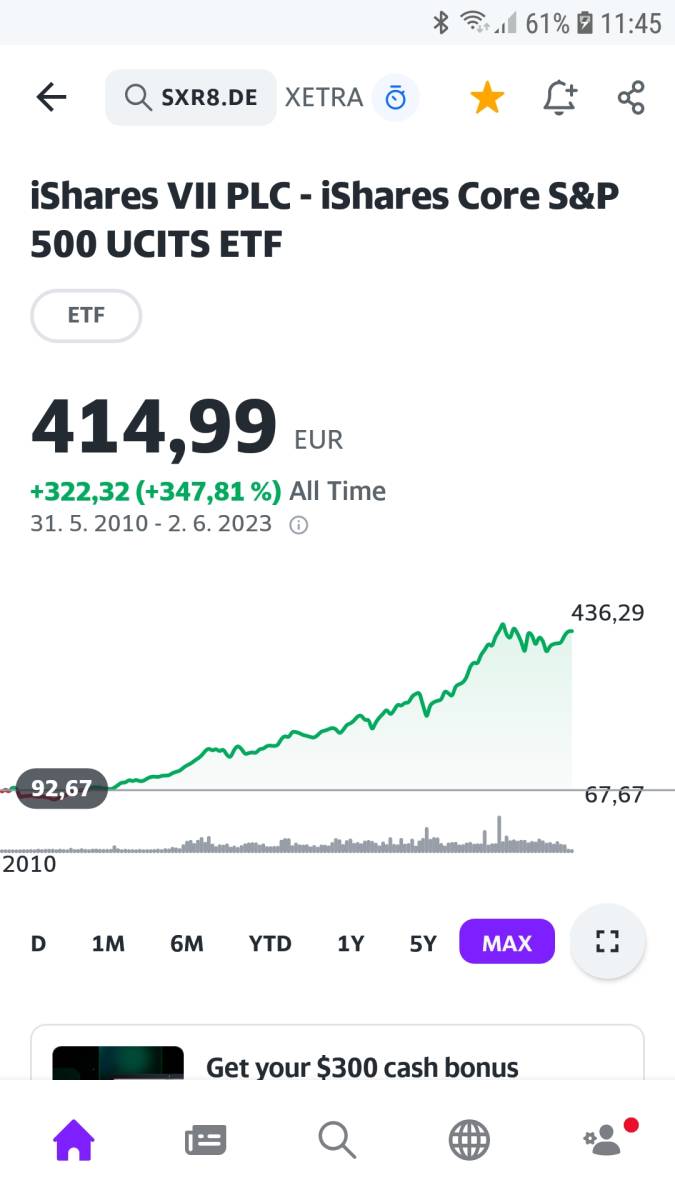Select the MAX chart range
This screenshot has height=1200, width=675.
pyautogui.click(x=507, y=942)
